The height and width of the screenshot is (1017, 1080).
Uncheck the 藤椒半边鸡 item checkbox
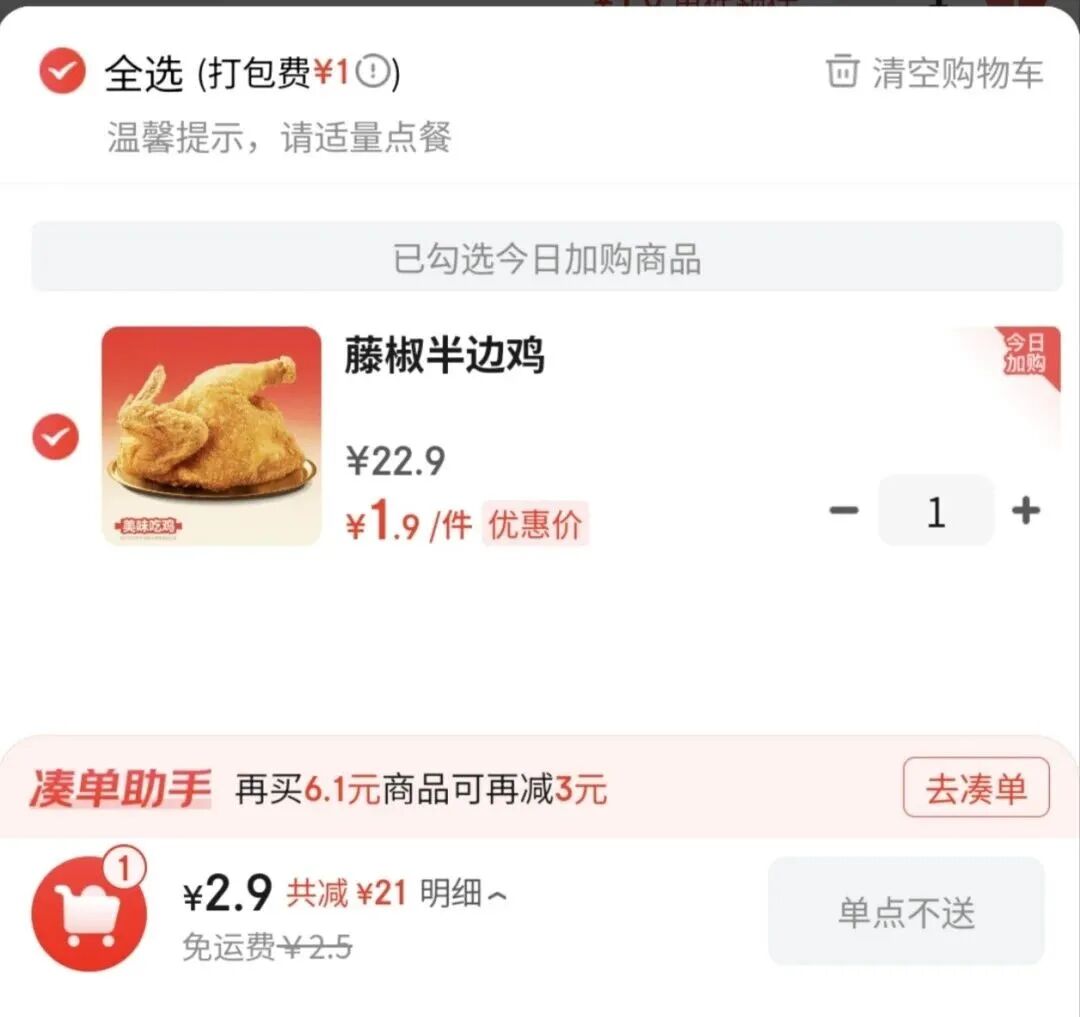[x=55, y=437]
